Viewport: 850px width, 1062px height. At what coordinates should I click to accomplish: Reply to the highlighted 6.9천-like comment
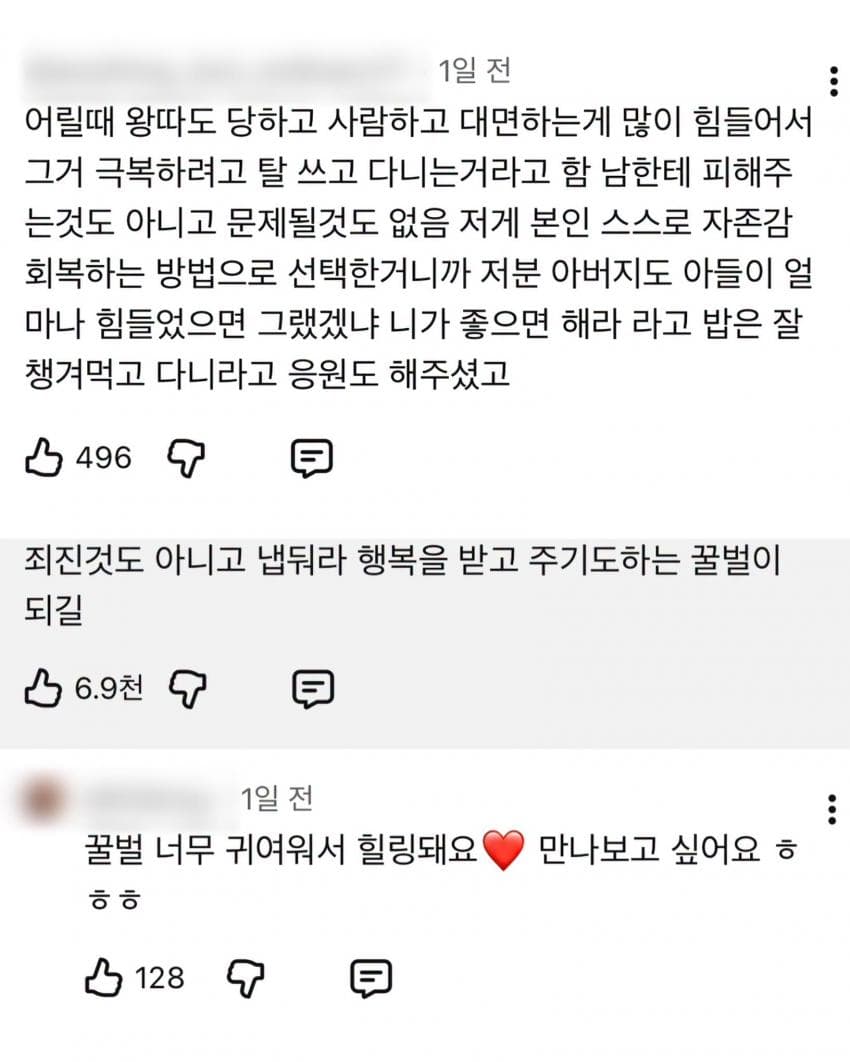313,689
